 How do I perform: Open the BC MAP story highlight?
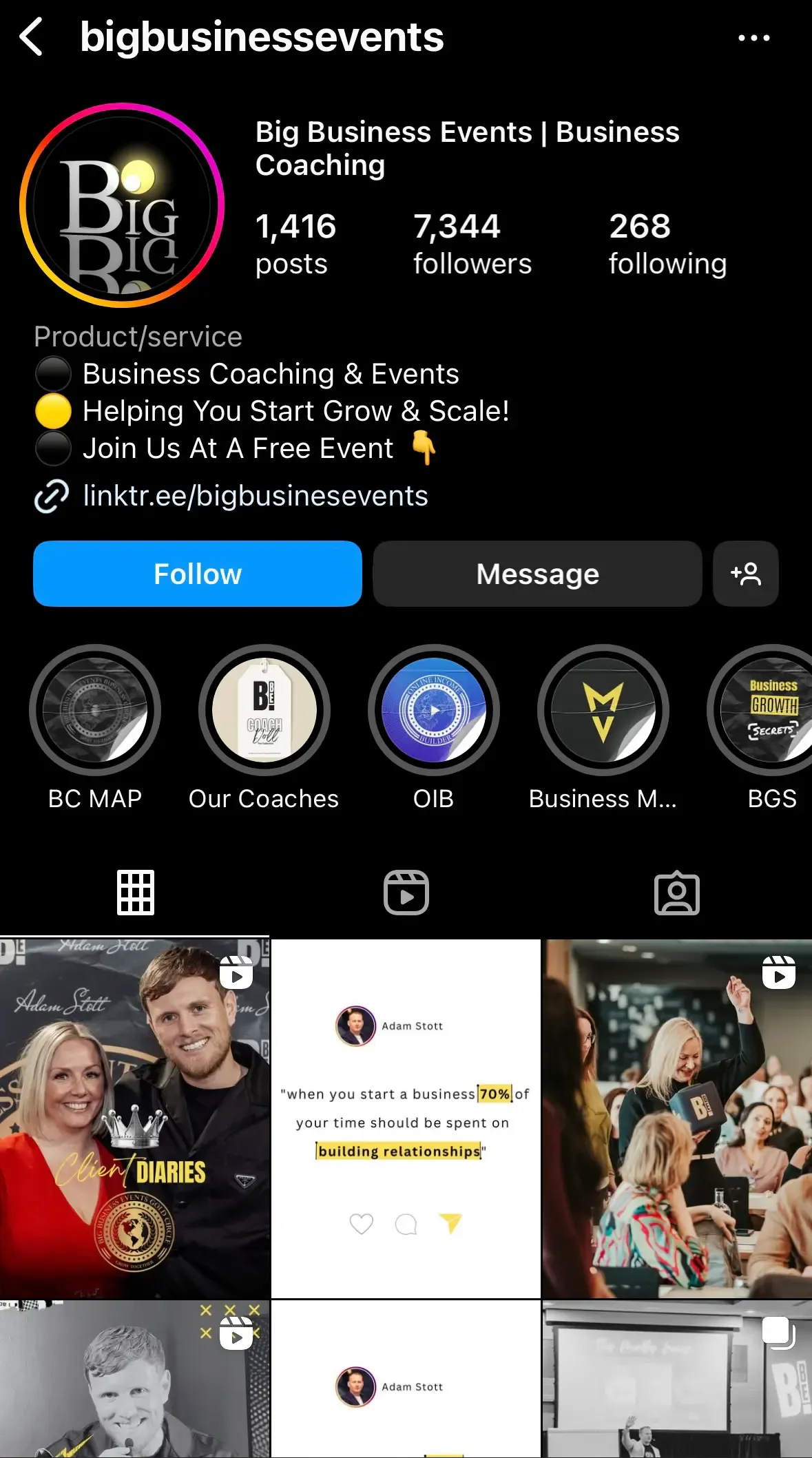(x=94, y=709)
